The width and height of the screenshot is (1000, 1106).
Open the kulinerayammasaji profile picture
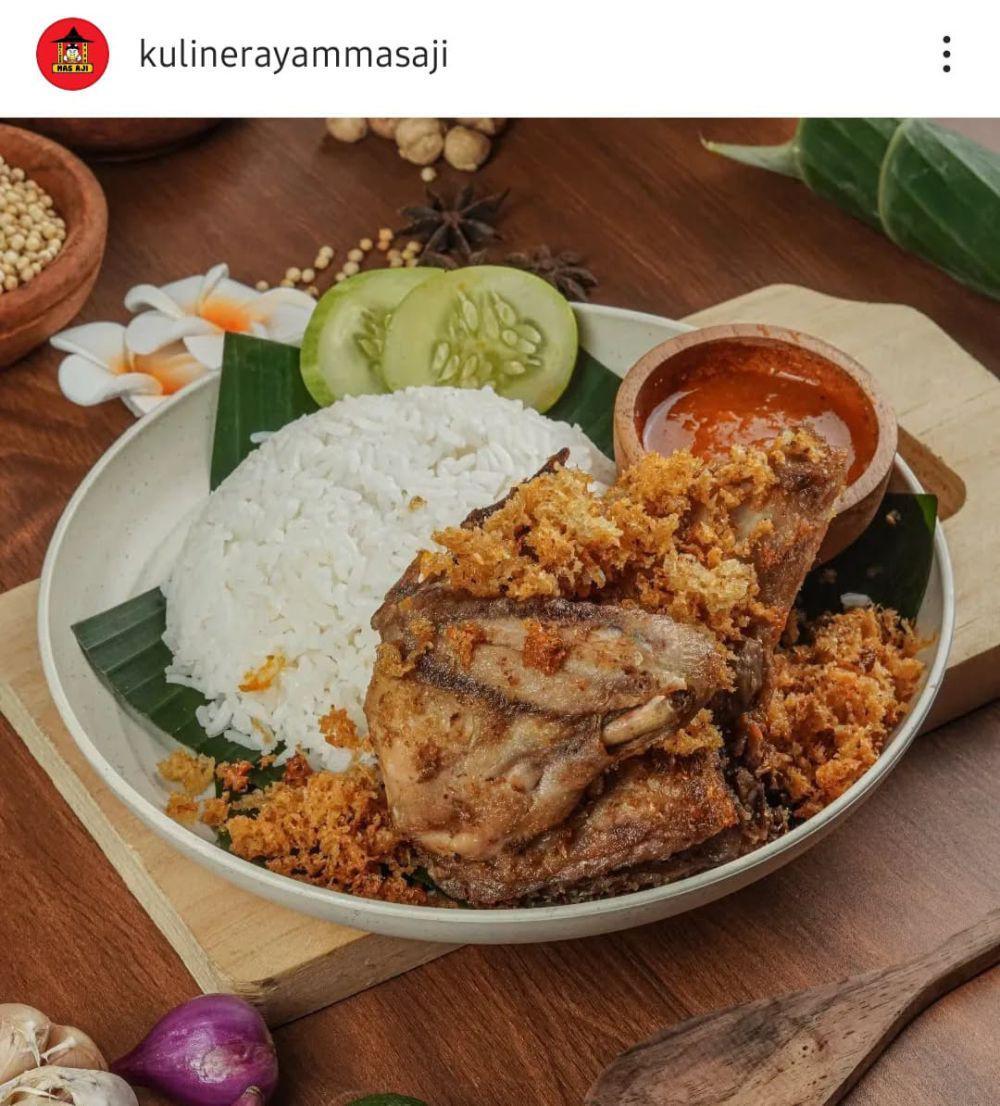coord(72,54)
